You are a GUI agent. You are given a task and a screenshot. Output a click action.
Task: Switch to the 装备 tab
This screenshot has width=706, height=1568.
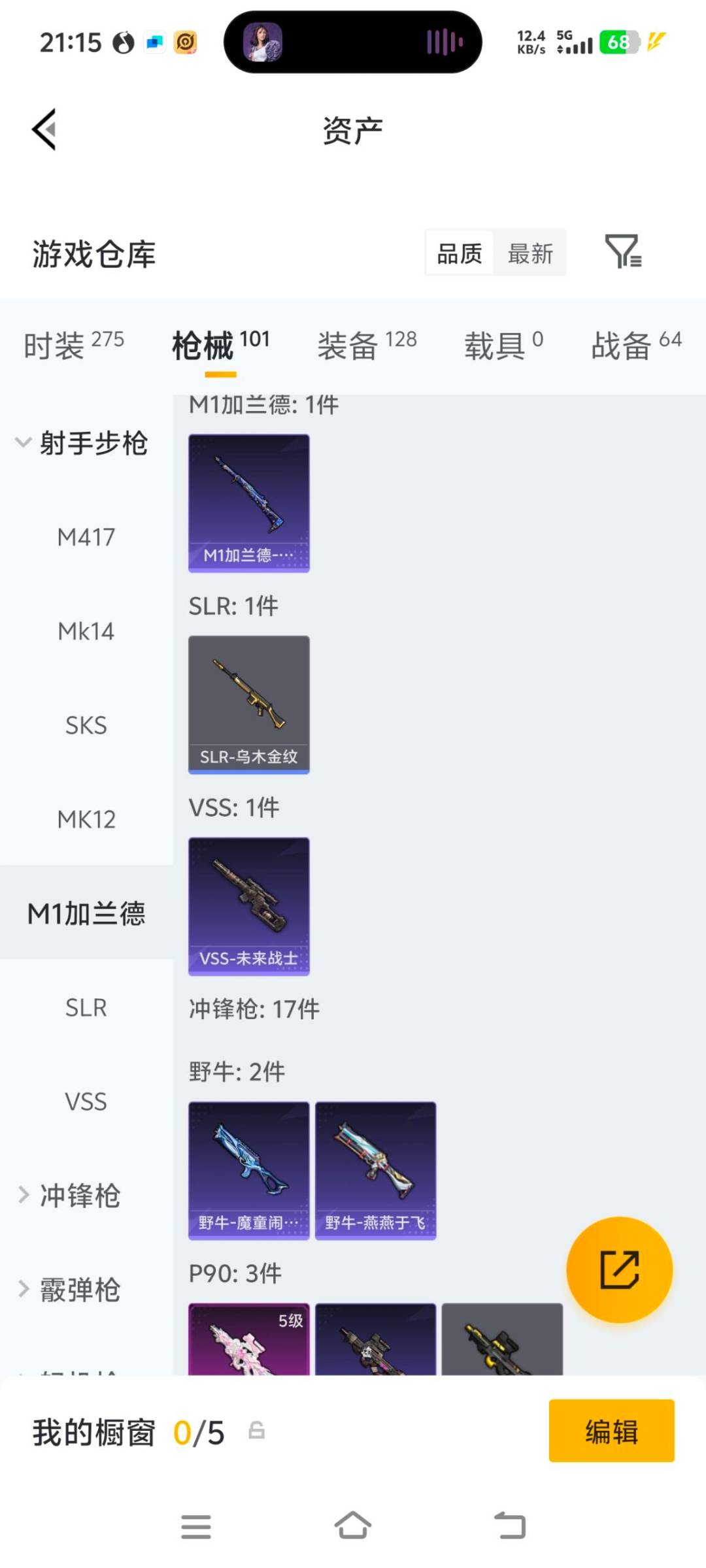tap(347, 344)
